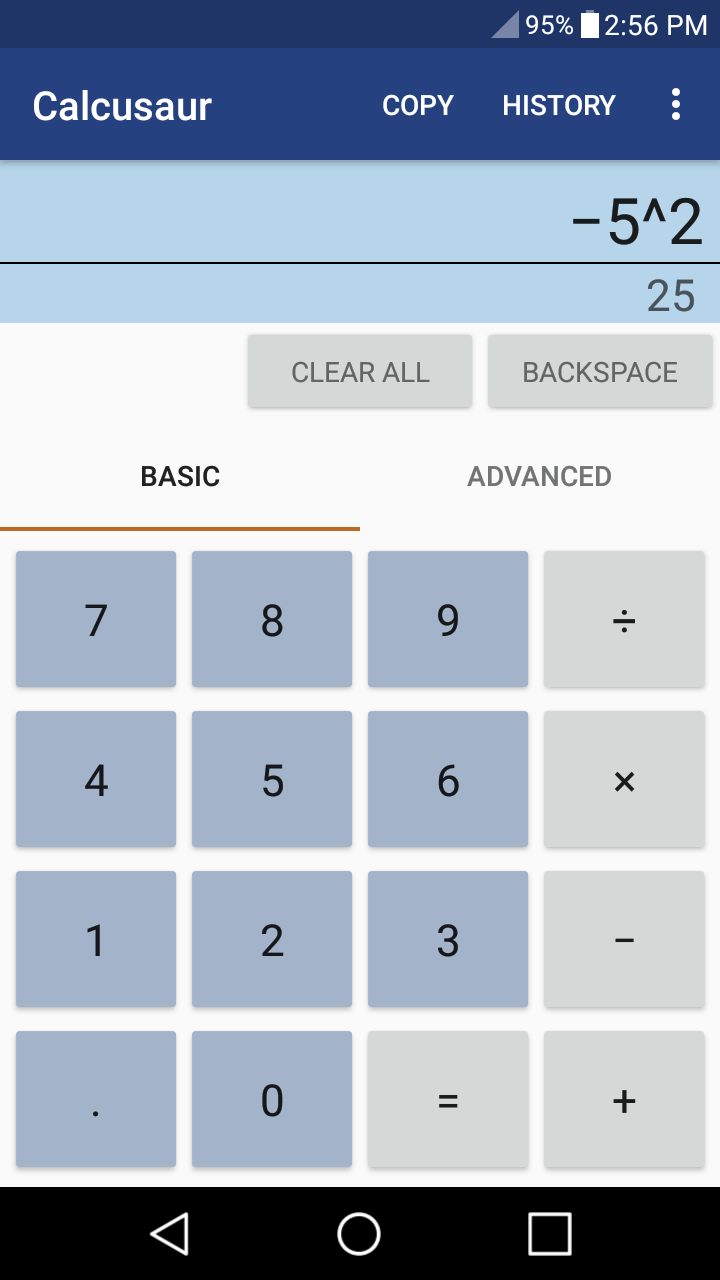
Task: Switch to the ADVANCED tab
Action: click(x=540, y=477)
